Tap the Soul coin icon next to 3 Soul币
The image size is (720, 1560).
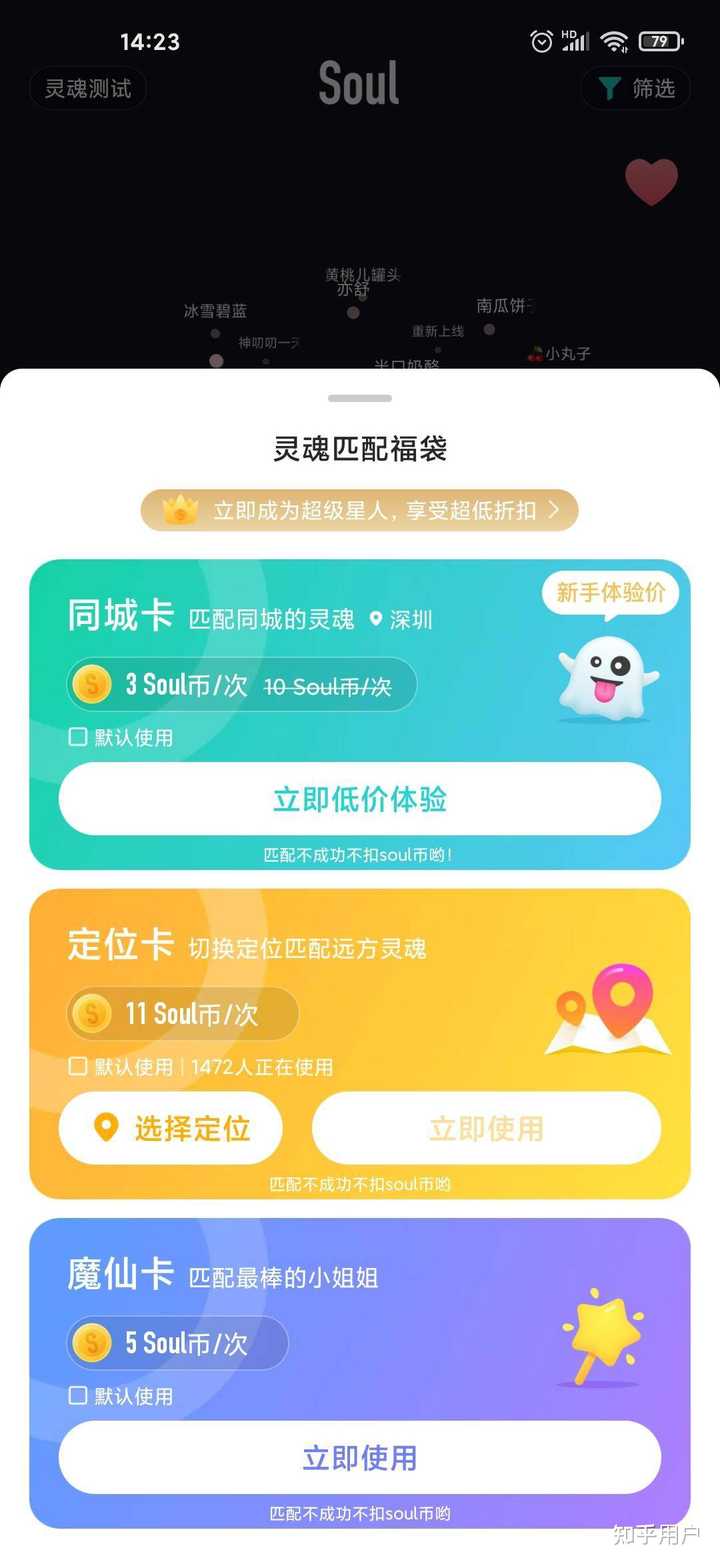[x=89, y=684]
